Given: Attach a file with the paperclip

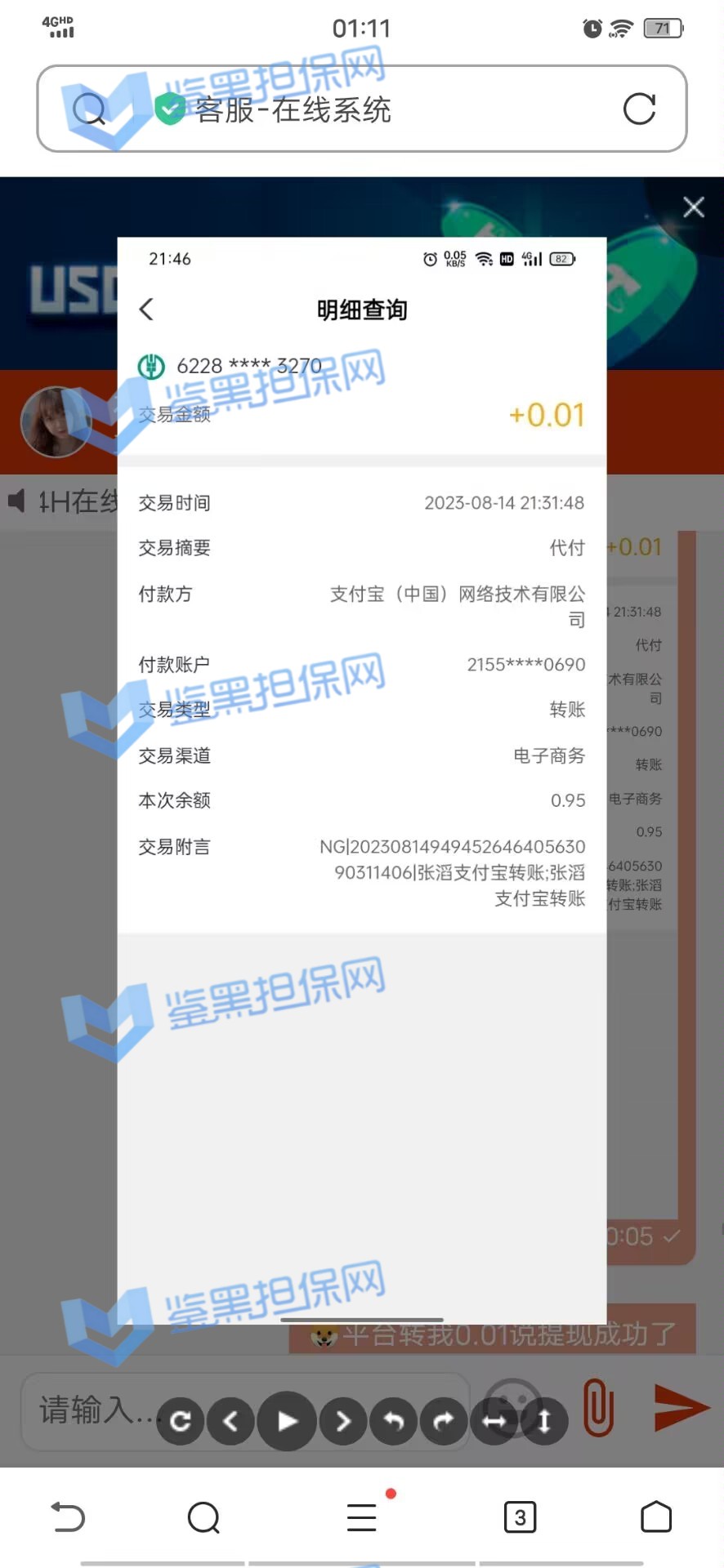Looking at the screenshot, I should 599,1408.
